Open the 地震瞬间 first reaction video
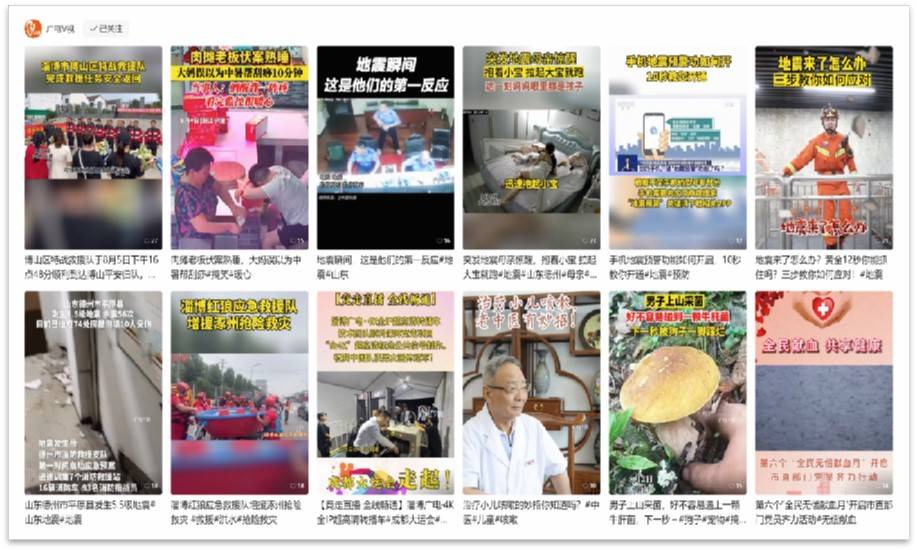Image resolution: width=917 pixels, height=550 pixels. [x=385, y=148]
